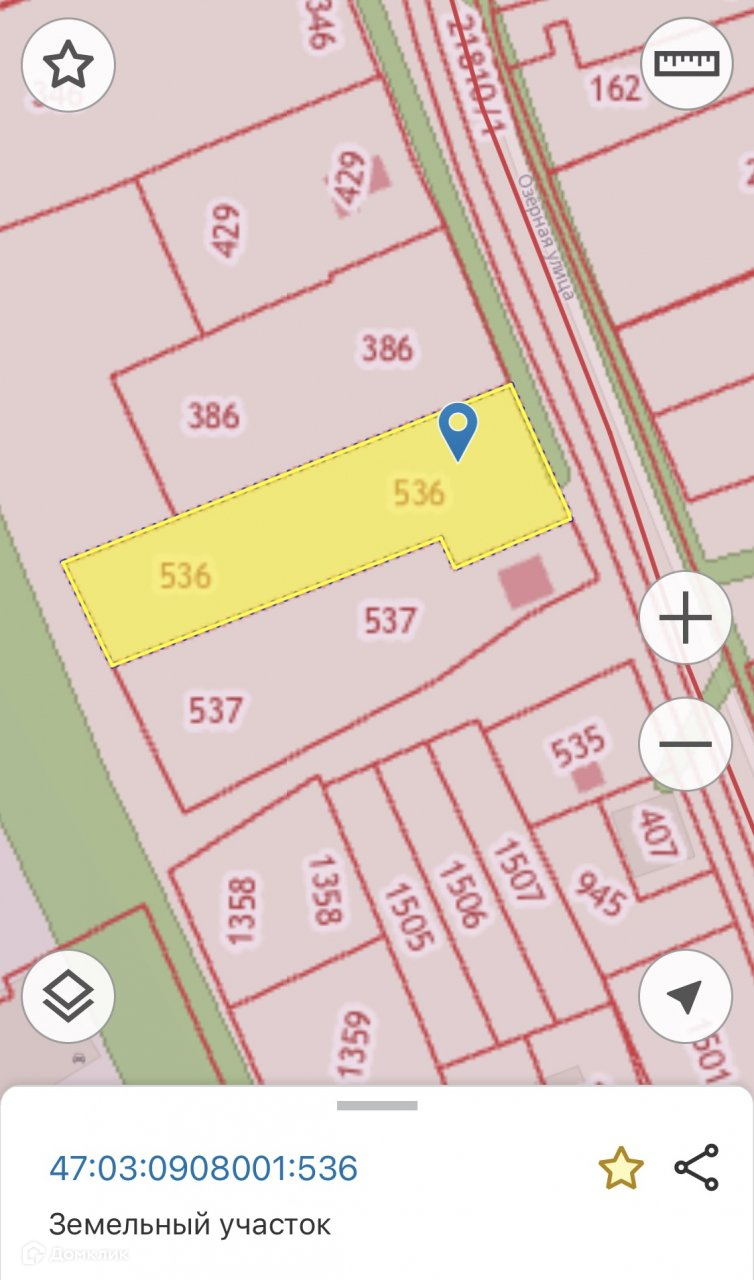The width and height of the screenshot is (754, 1280).
Task: Open cadastral number 47:03:0908001:536 link
Action: [203, 1168]
